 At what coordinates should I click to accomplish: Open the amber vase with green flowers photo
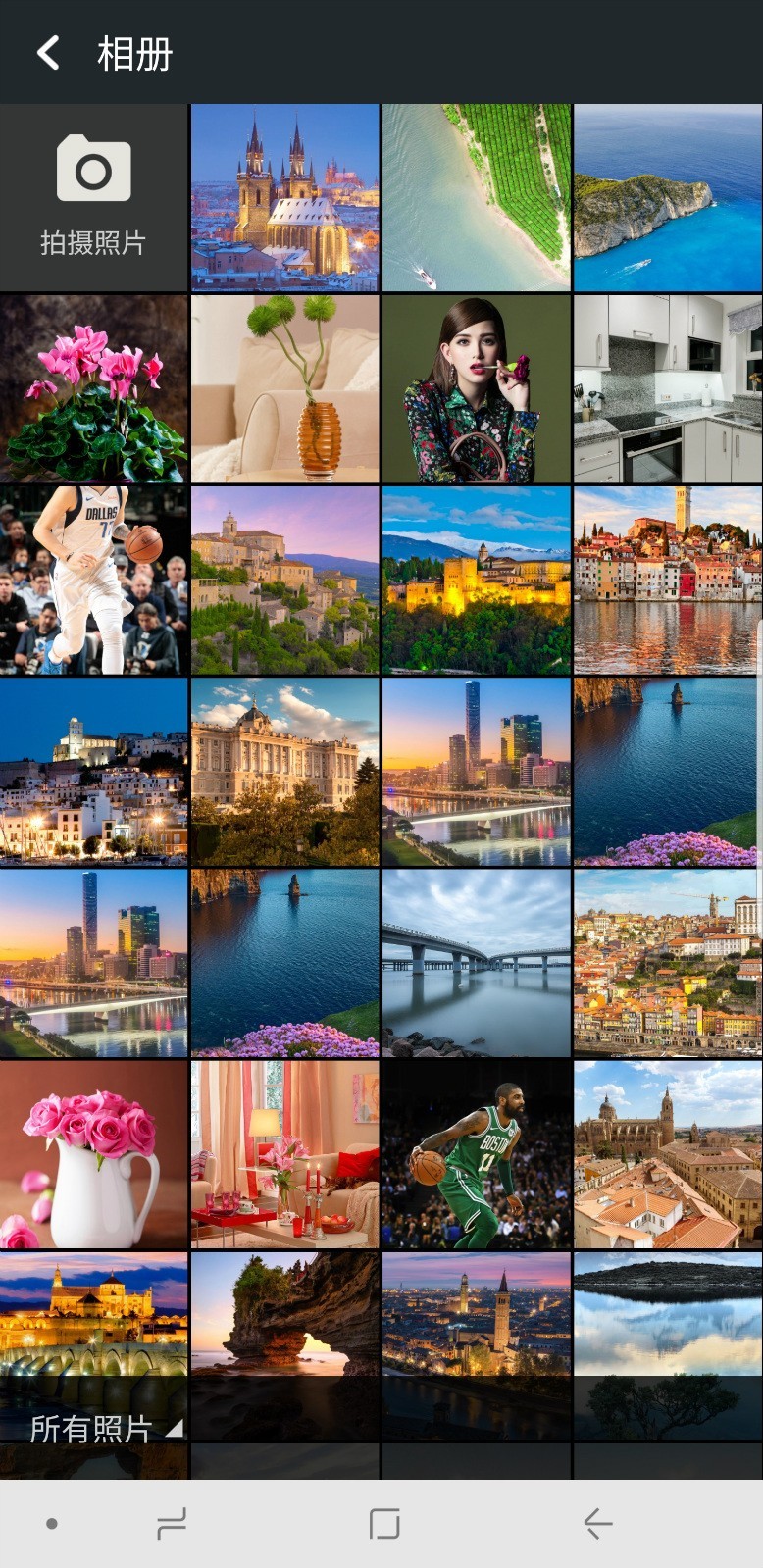coord(284,389)
